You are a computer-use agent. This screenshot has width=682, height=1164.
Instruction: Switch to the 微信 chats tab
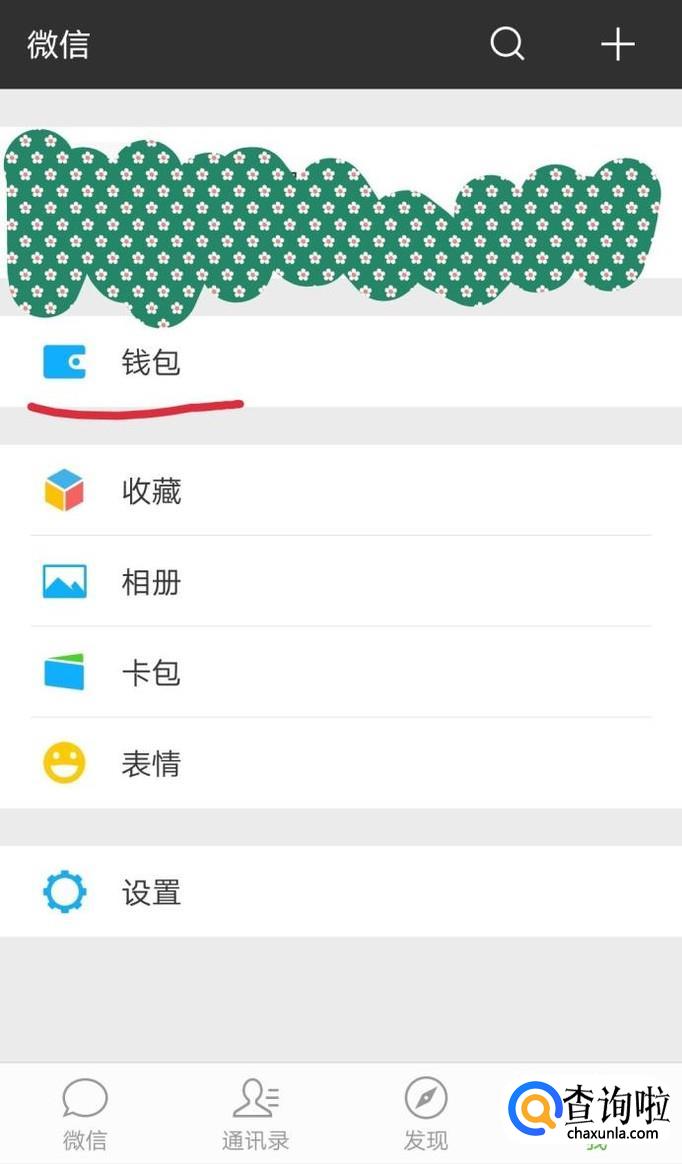click(x=85, y=1114)
